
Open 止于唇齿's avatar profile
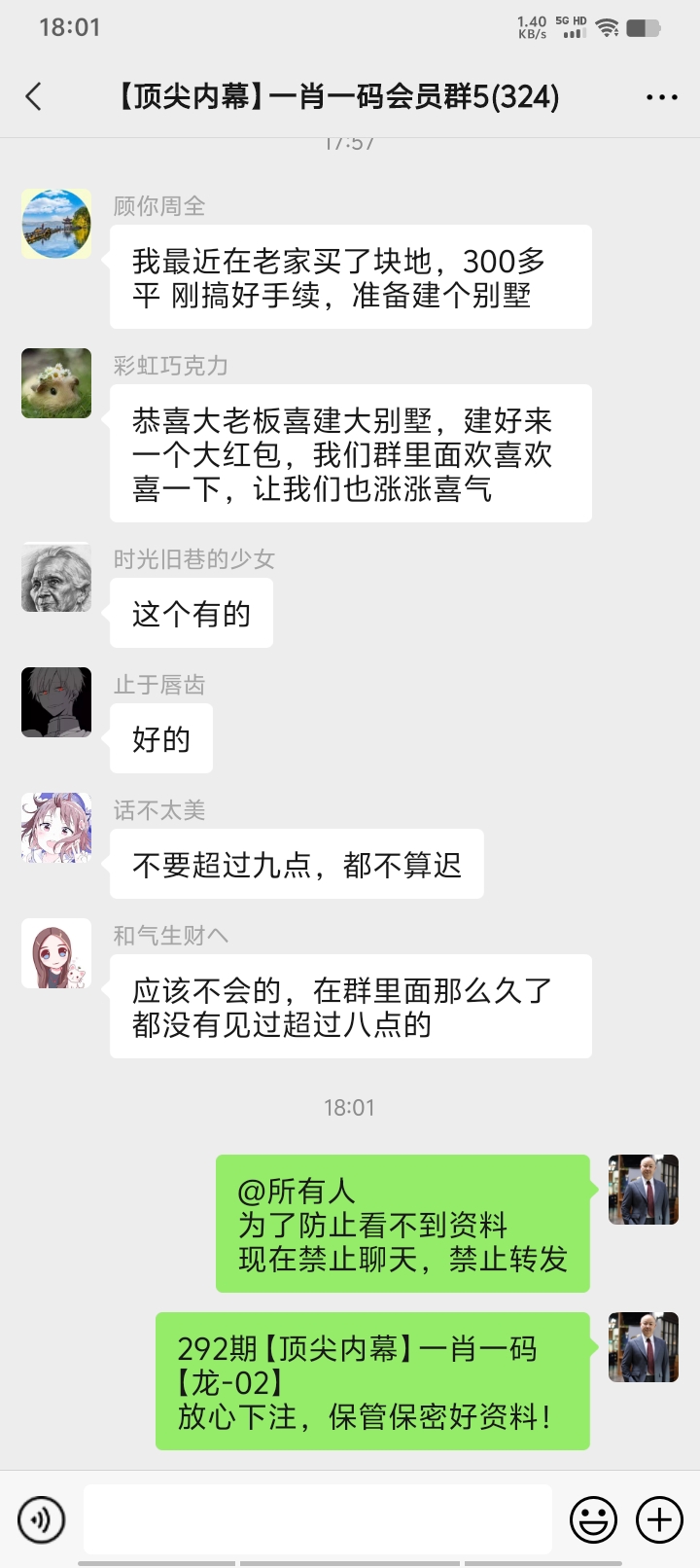[x=56, y=702]
